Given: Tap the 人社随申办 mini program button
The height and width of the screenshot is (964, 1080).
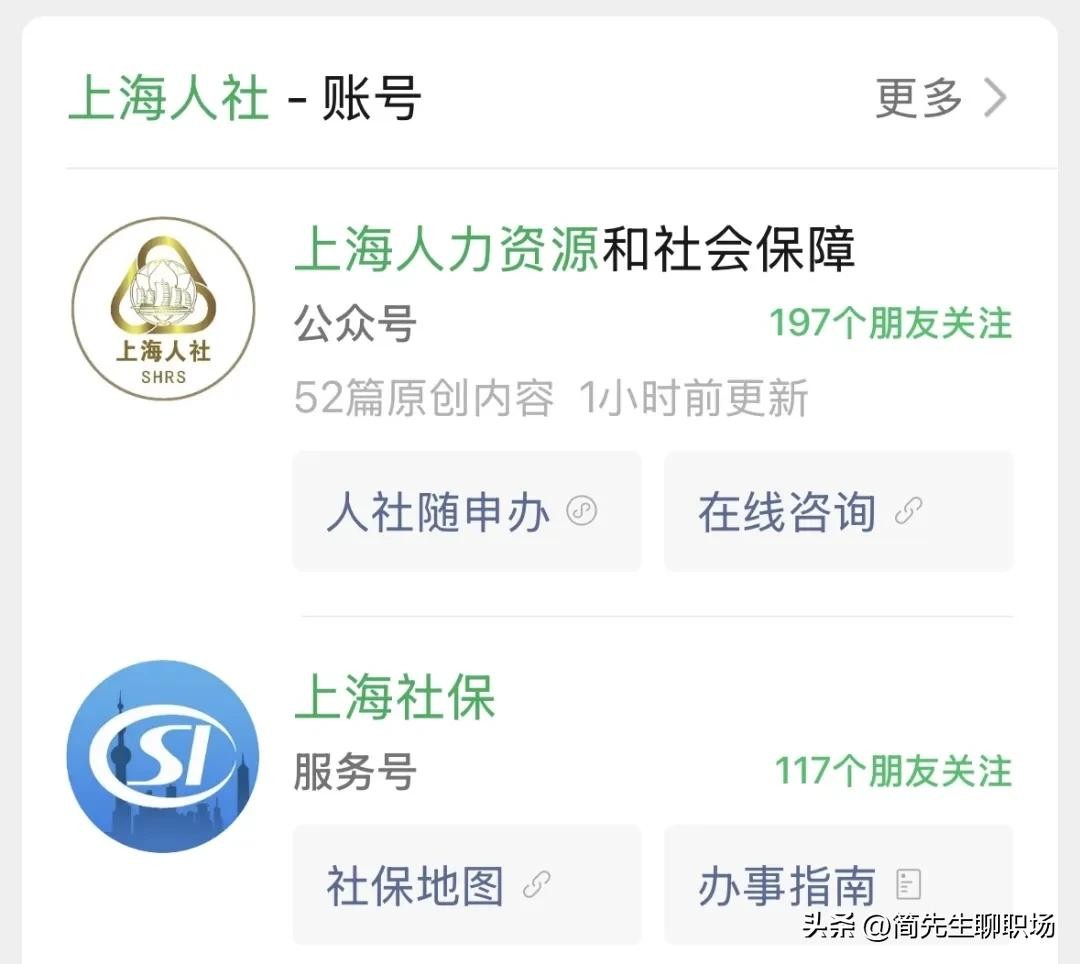Looking at the screenshot, I should [x=466, y=512].
